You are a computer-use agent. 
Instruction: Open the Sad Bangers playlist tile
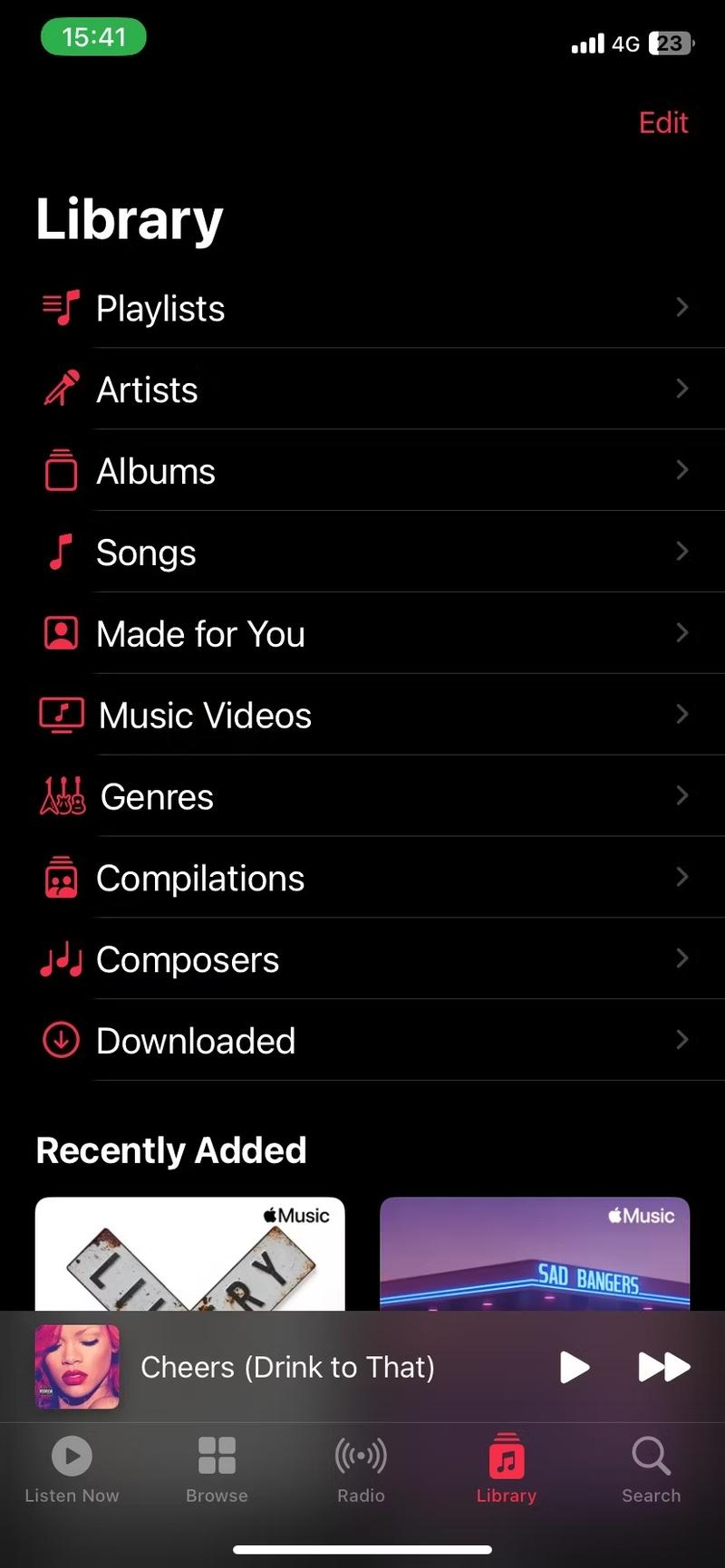coord(535,1255)
